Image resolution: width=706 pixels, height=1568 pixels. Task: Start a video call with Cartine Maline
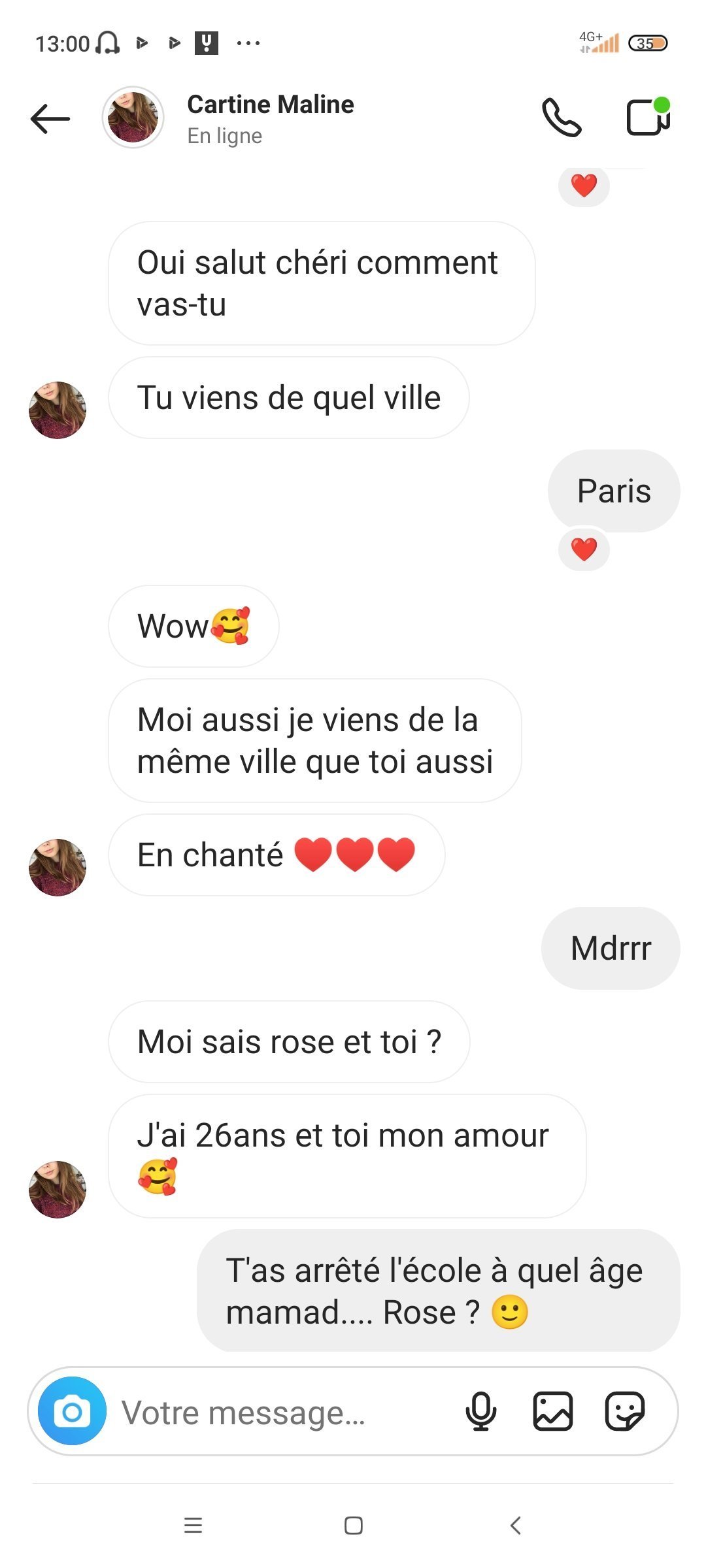[647, 118]
